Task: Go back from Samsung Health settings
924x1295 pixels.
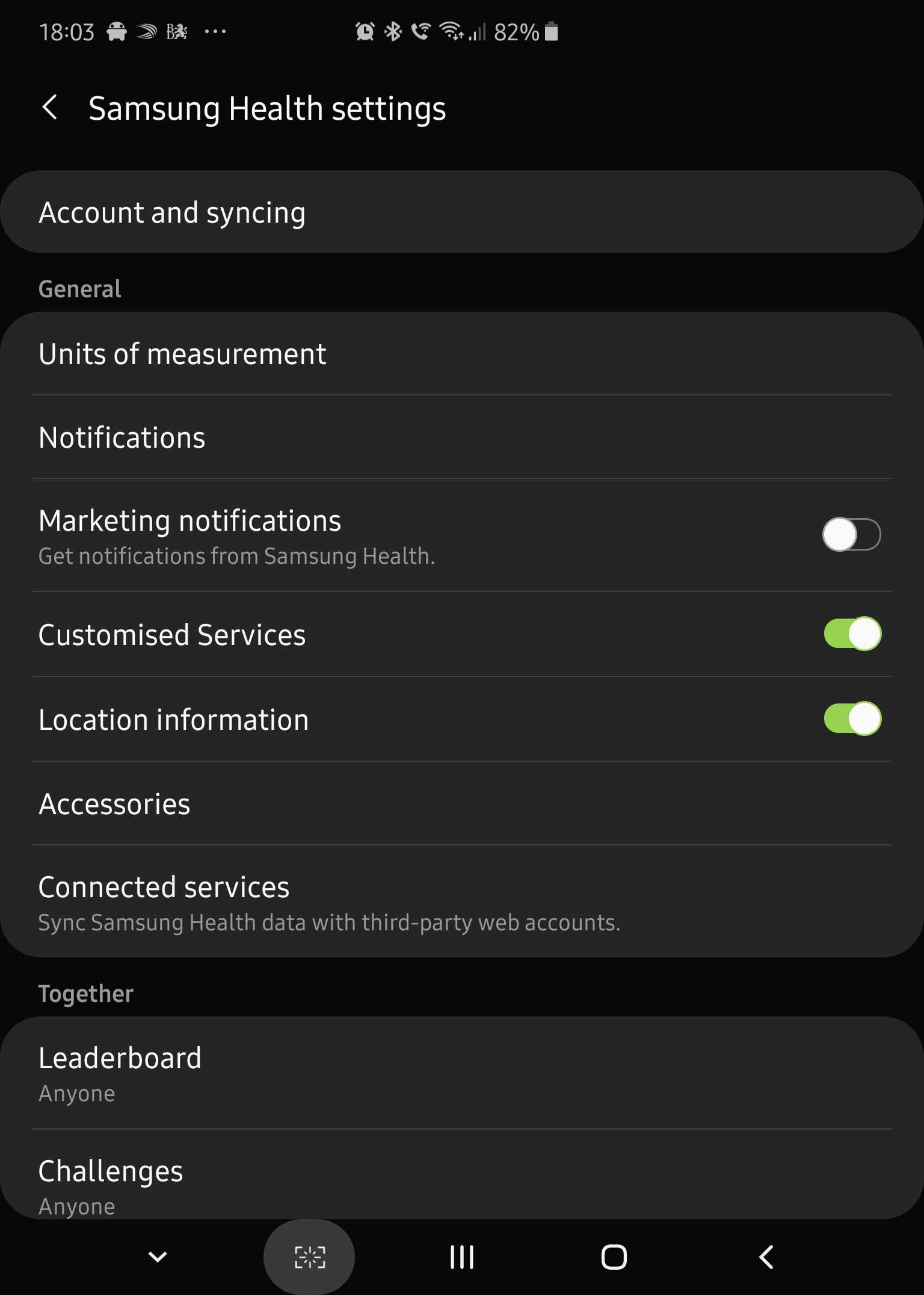Action: (51, 108)
